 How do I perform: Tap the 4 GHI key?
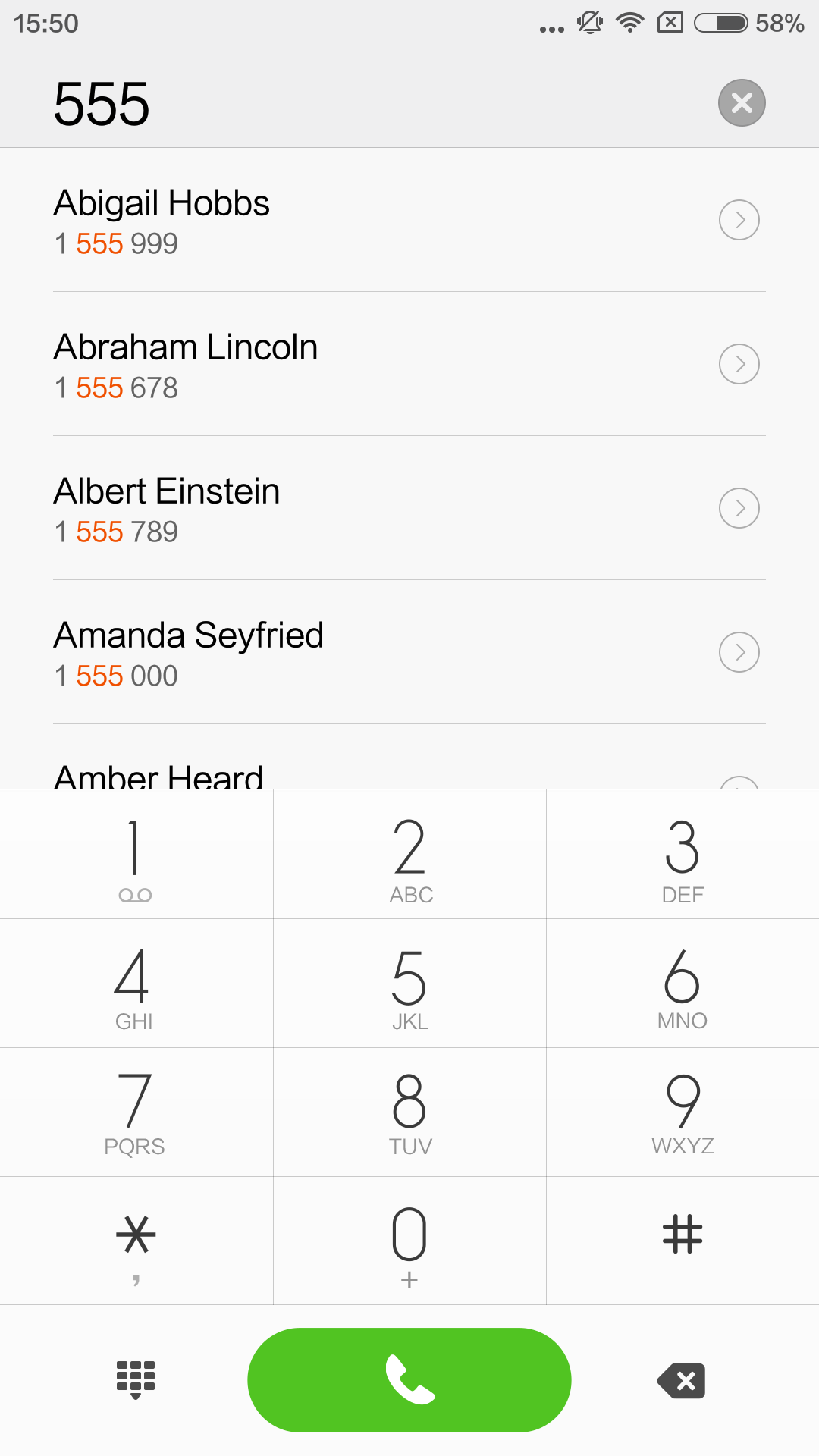coord(136,984)
